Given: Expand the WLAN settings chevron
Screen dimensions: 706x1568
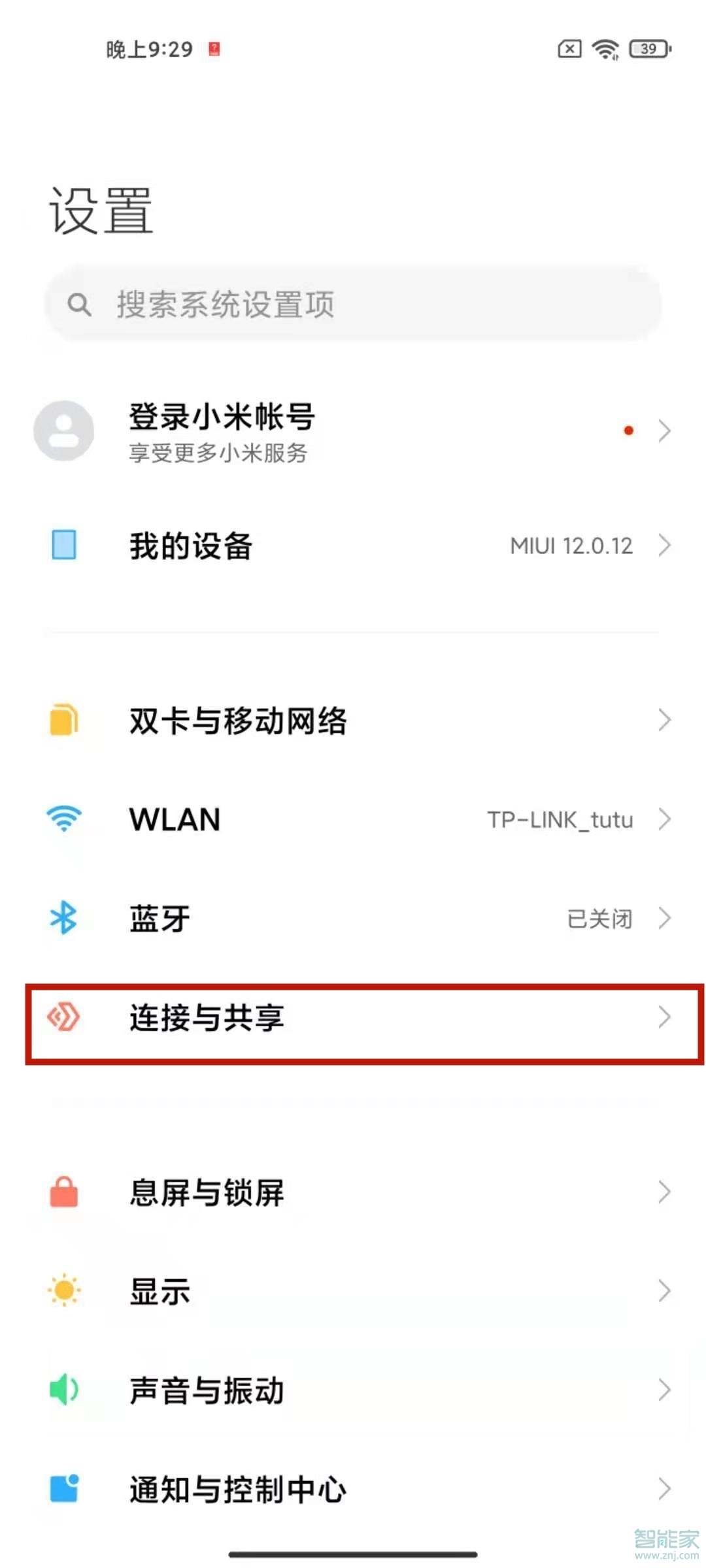Looking at the screenshot, I should pyautogui.click(x=665, y=820).
